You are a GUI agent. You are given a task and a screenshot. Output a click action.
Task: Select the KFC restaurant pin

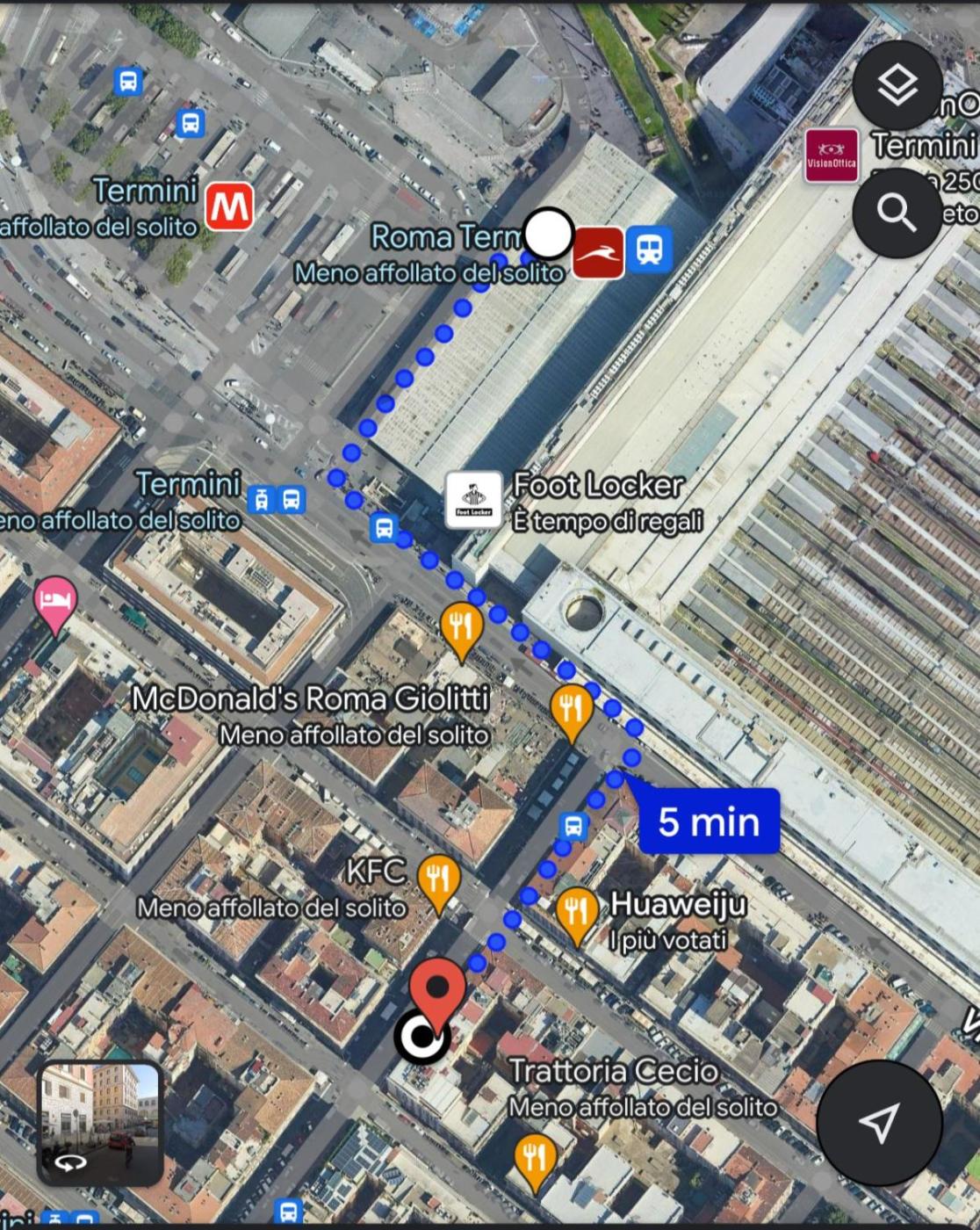(x=438, y=880)
